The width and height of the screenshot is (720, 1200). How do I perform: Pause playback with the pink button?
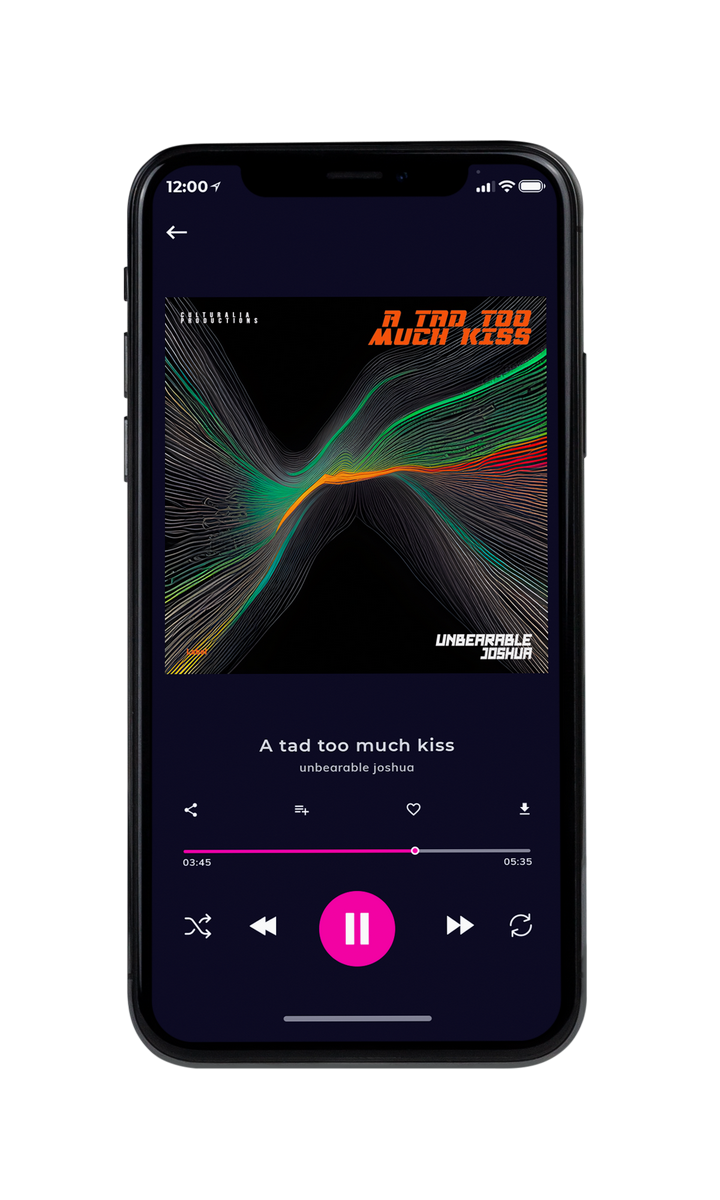pos(357,928)
